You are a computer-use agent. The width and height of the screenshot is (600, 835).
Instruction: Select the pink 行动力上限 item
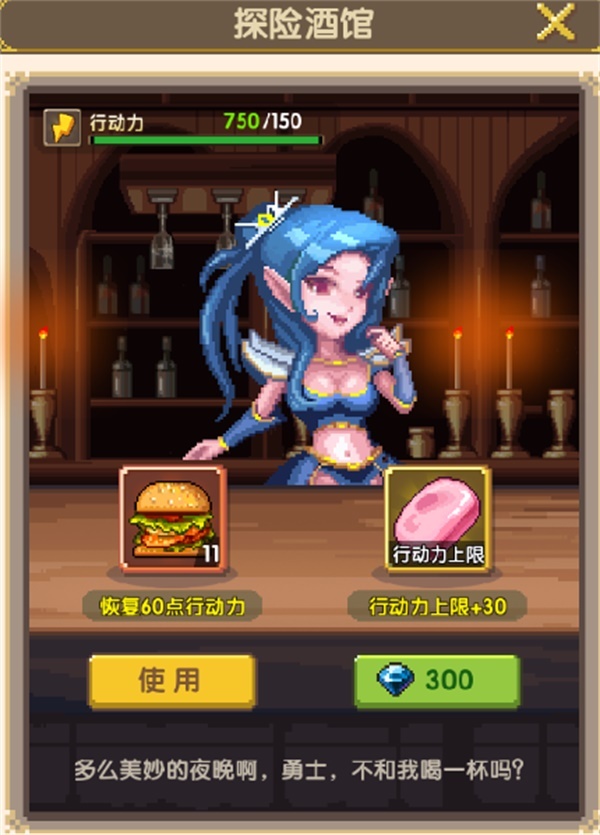(x=437, y=519)
